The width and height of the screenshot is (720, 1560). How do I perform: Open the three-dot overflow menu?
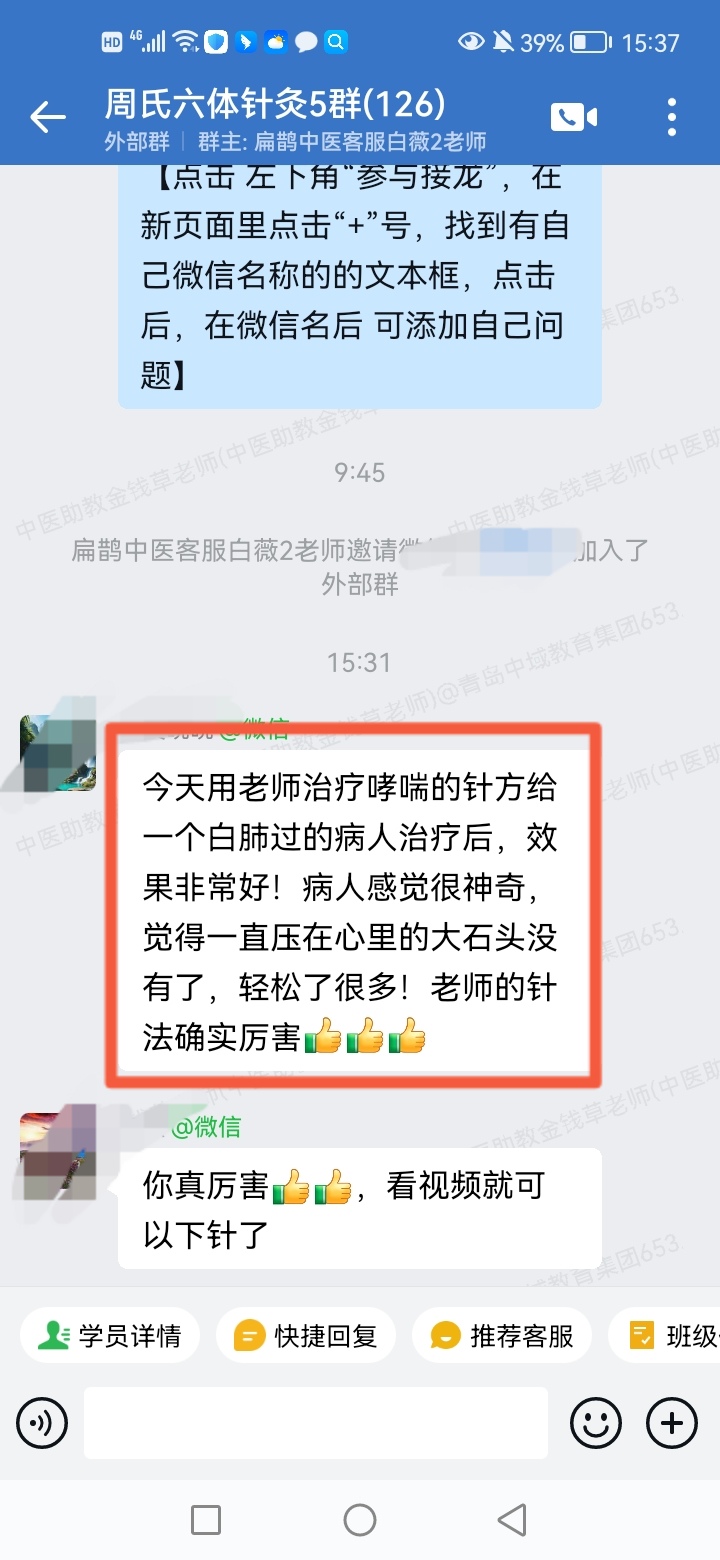point(671,118)
